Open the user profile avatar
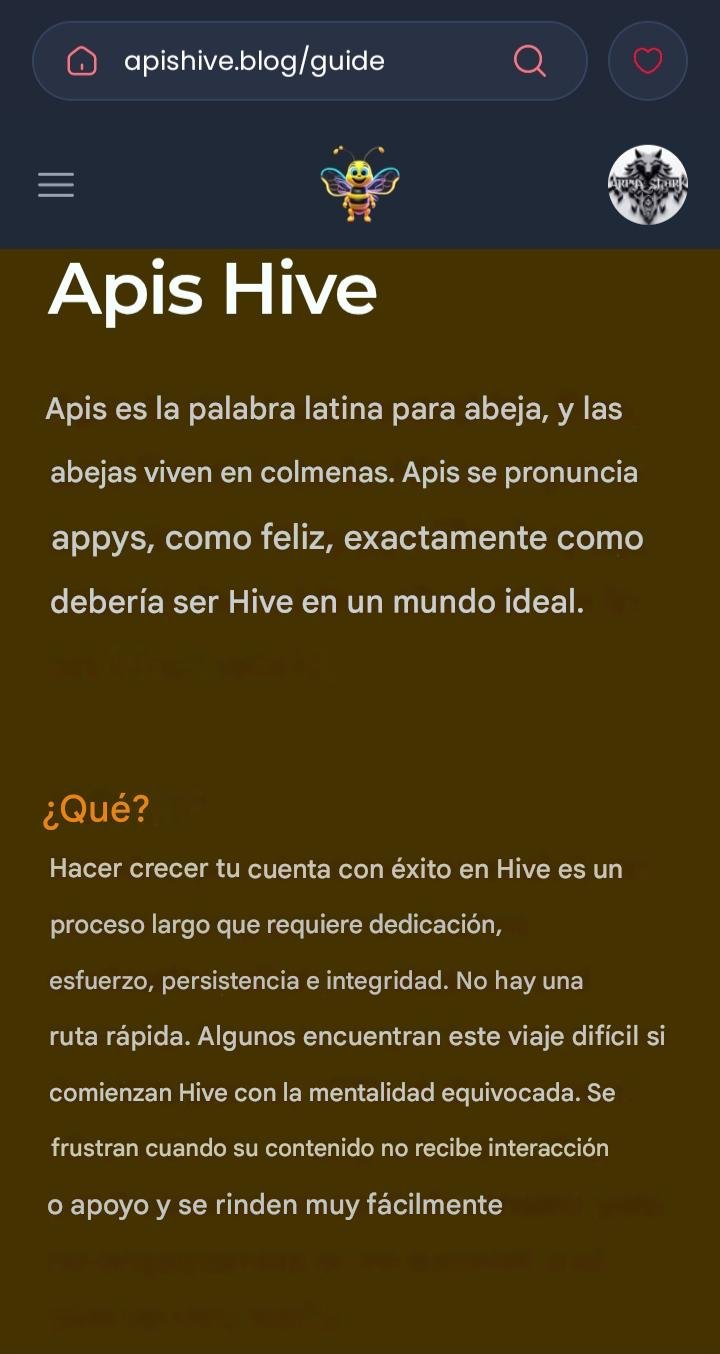This screenshot has height=1354, width=720. pos(648,185)
